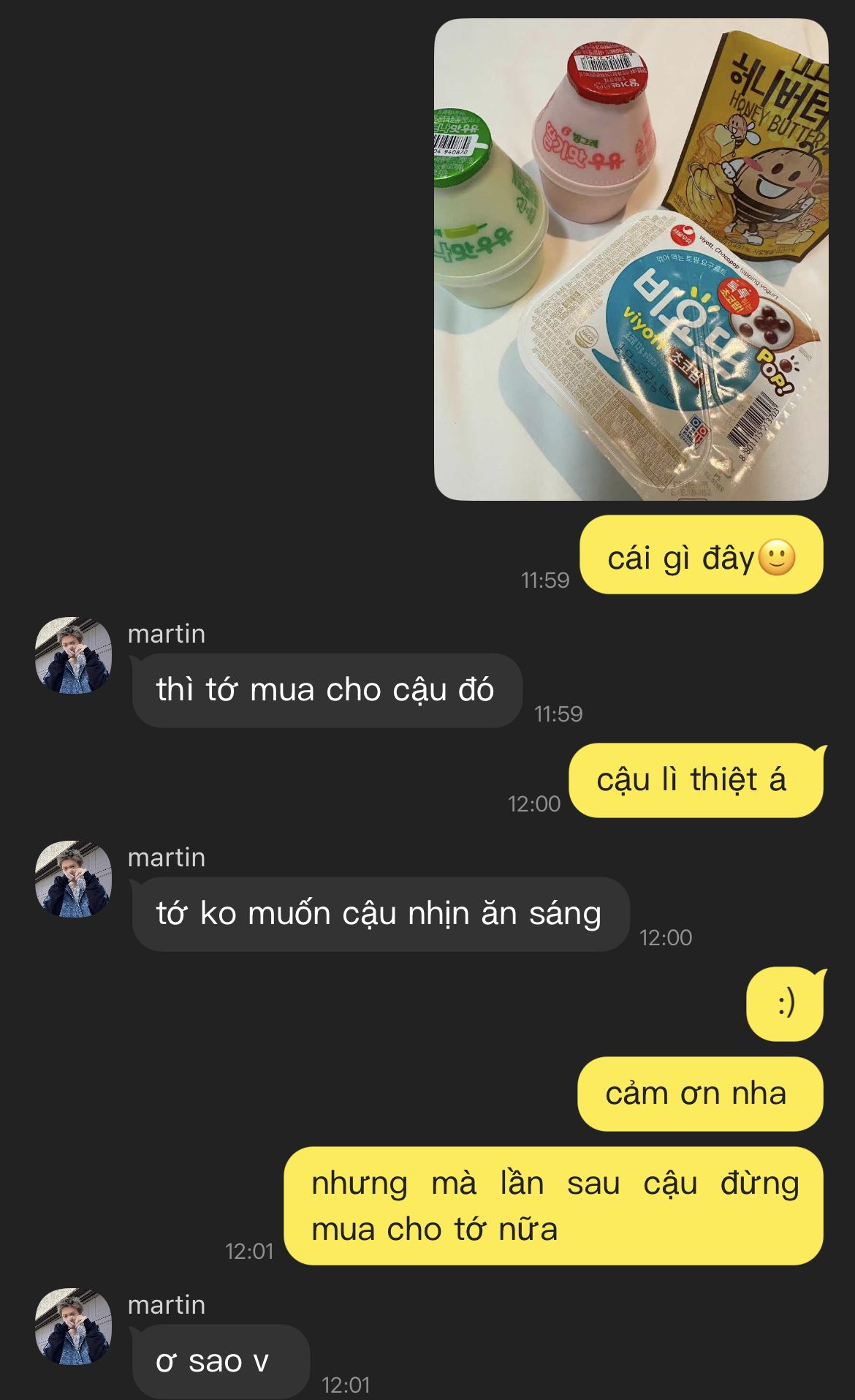Image resolution: width=855 pixels, height=1400 pixels.
Task: Open the snack photo sent in chat
Action: [631, 260]
